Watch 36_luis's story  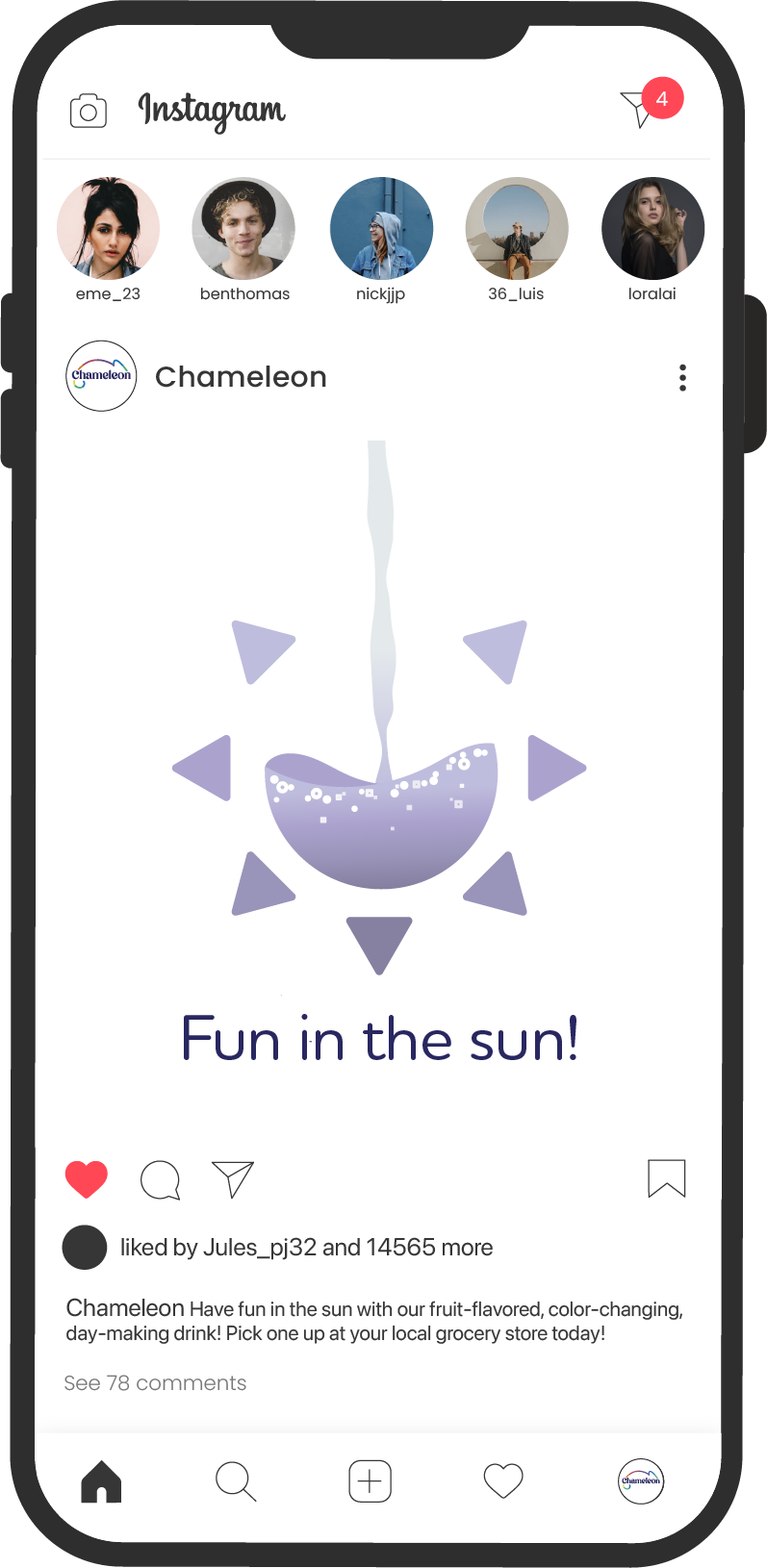coord(517,229)
